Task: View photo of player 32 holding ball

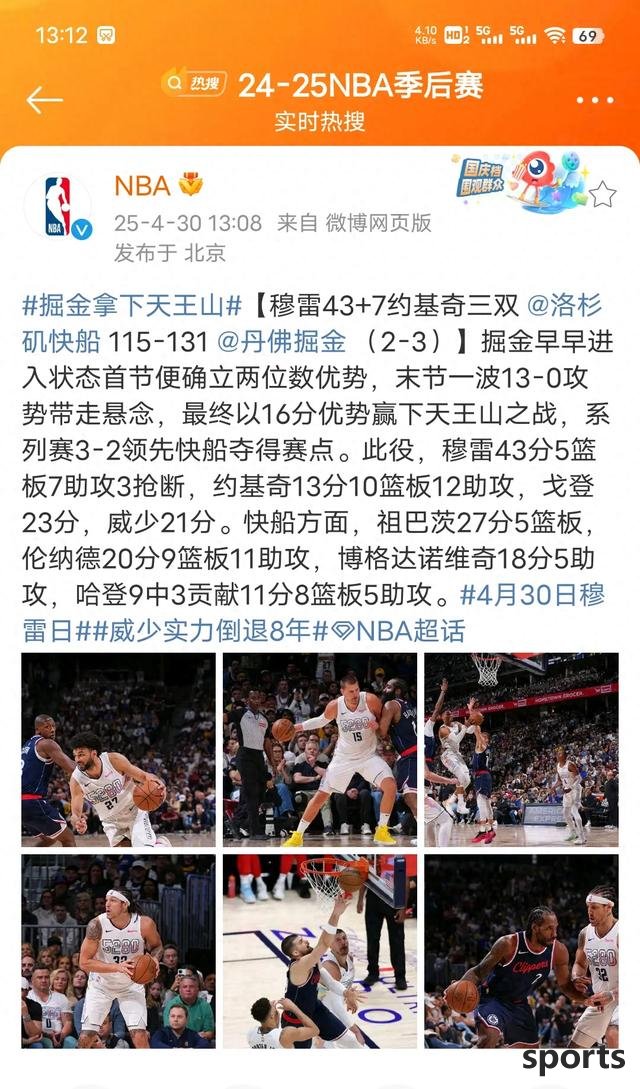Action: [x=118, y=951]
